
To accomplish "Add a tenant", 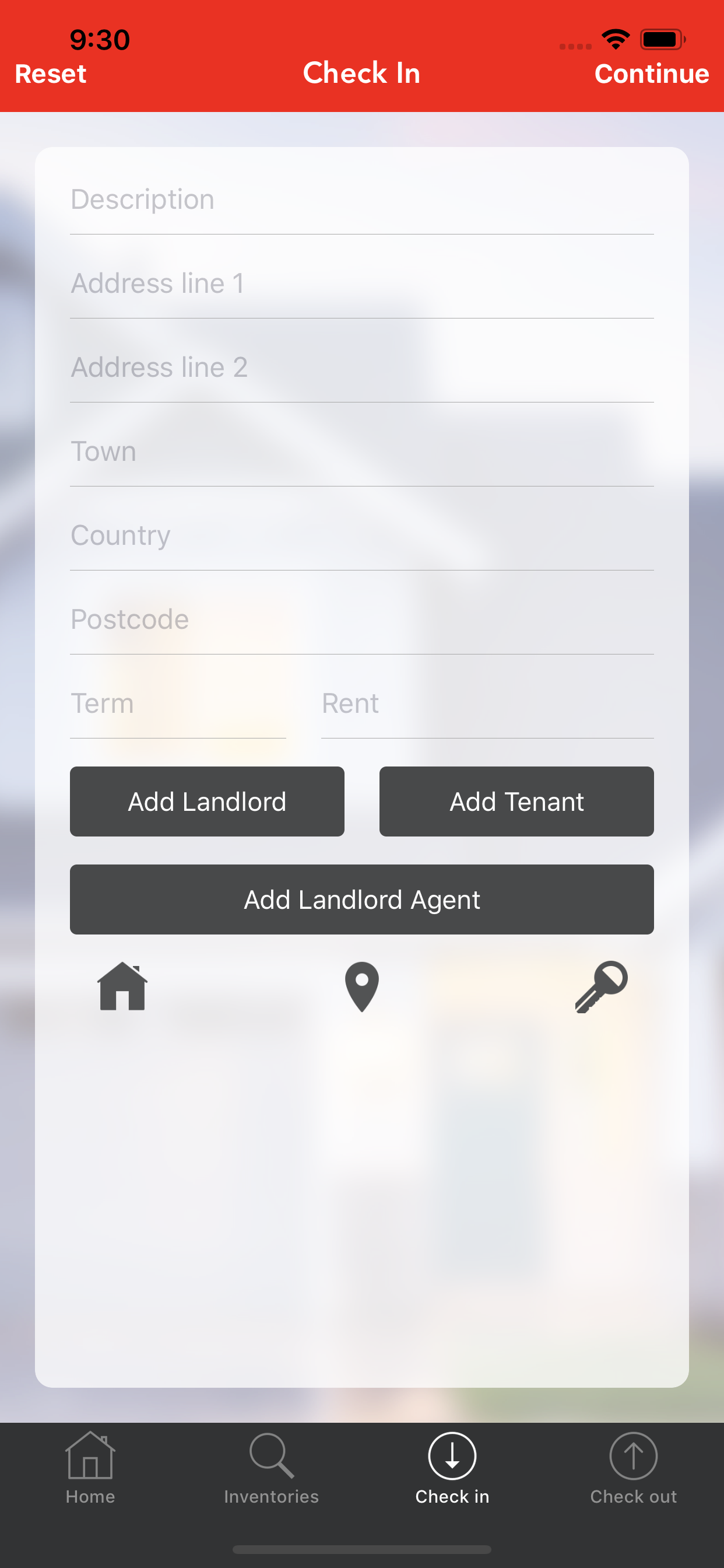I will point(516,801).
